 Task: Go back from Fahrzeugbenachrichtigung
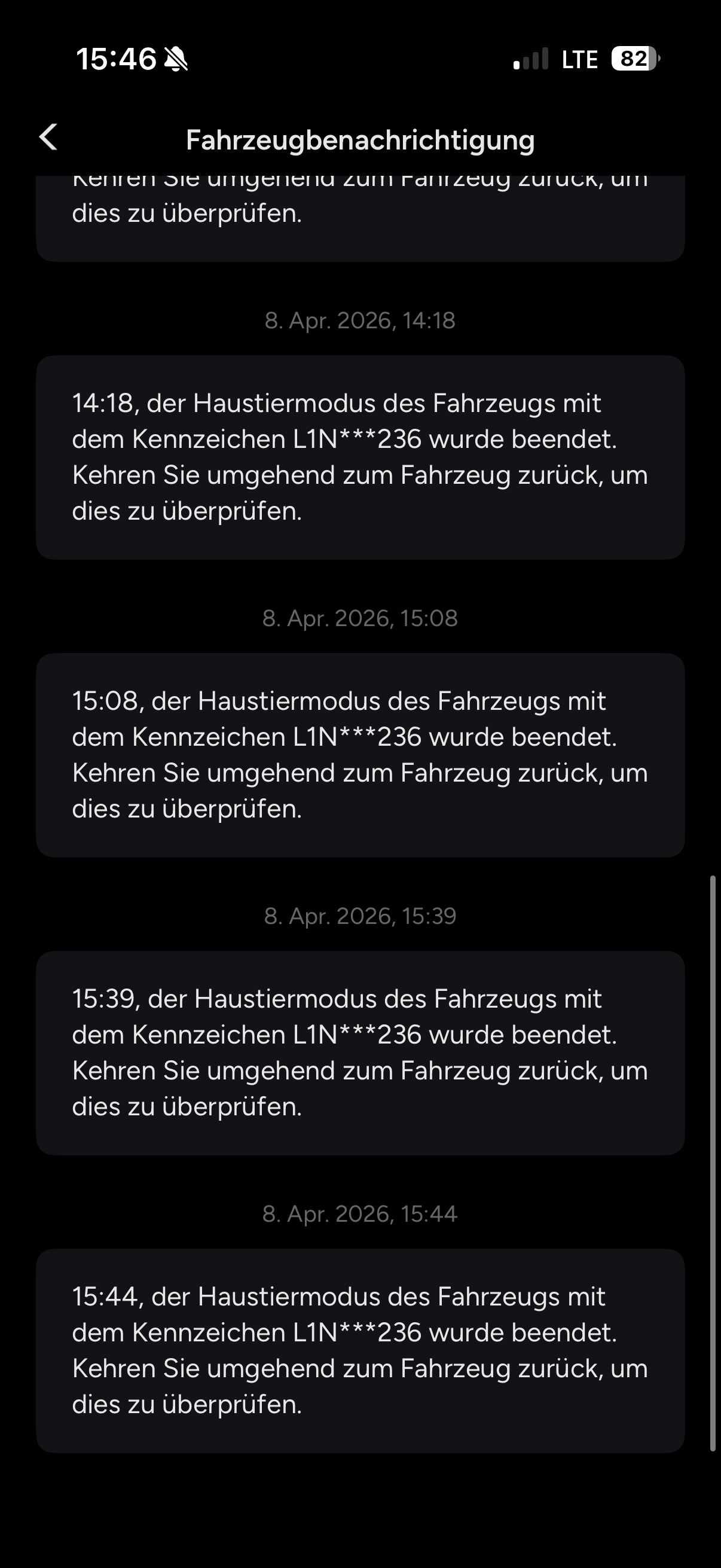48,137
